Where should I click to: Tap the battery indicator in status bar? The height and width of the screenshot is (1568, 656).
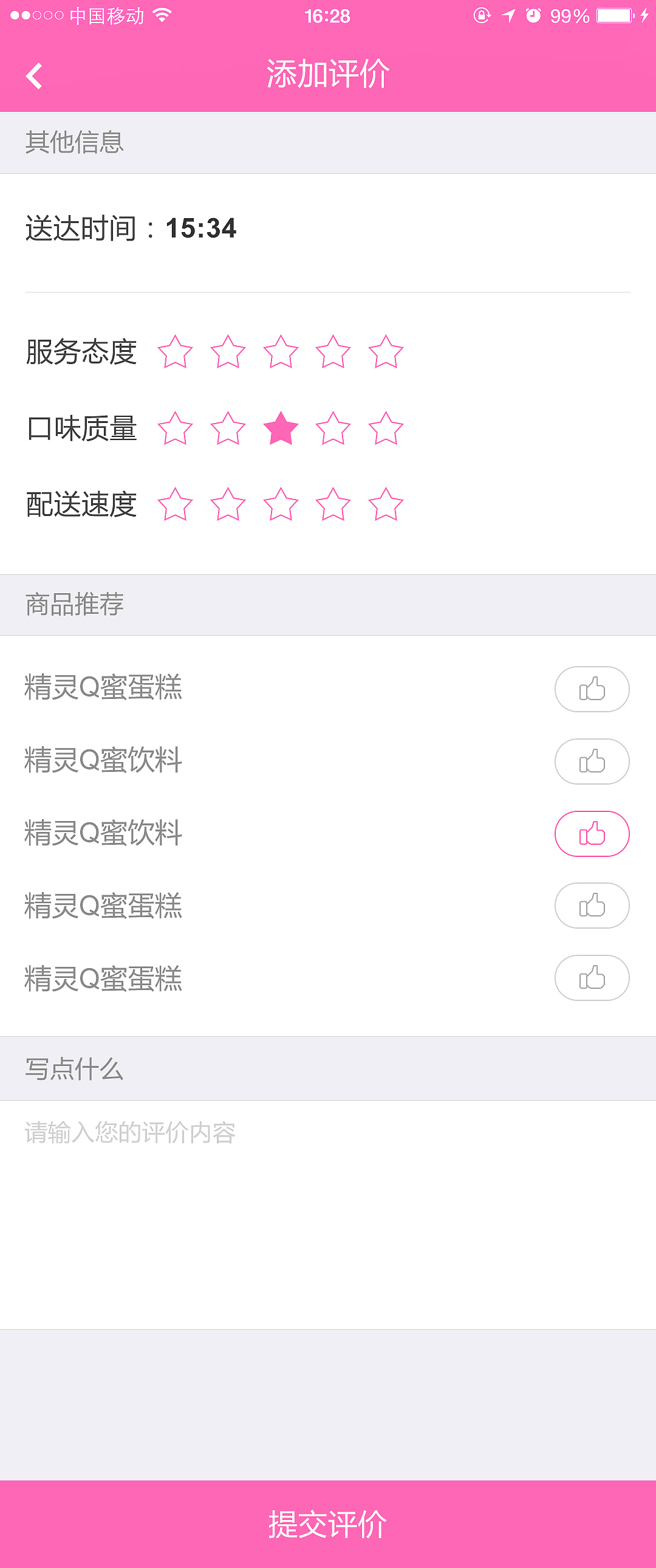[615, 16]
